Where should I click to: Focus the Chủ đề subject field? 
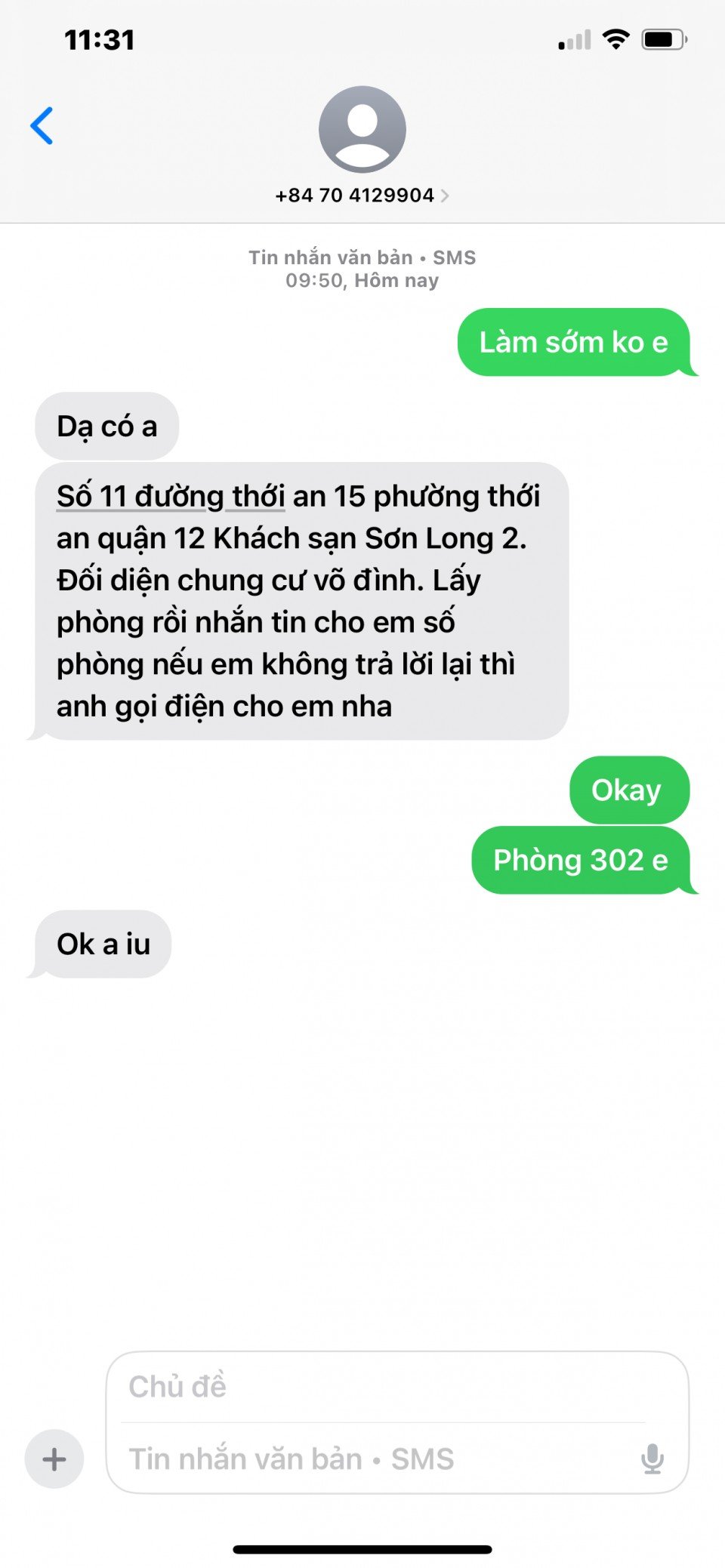point(378,1387)
